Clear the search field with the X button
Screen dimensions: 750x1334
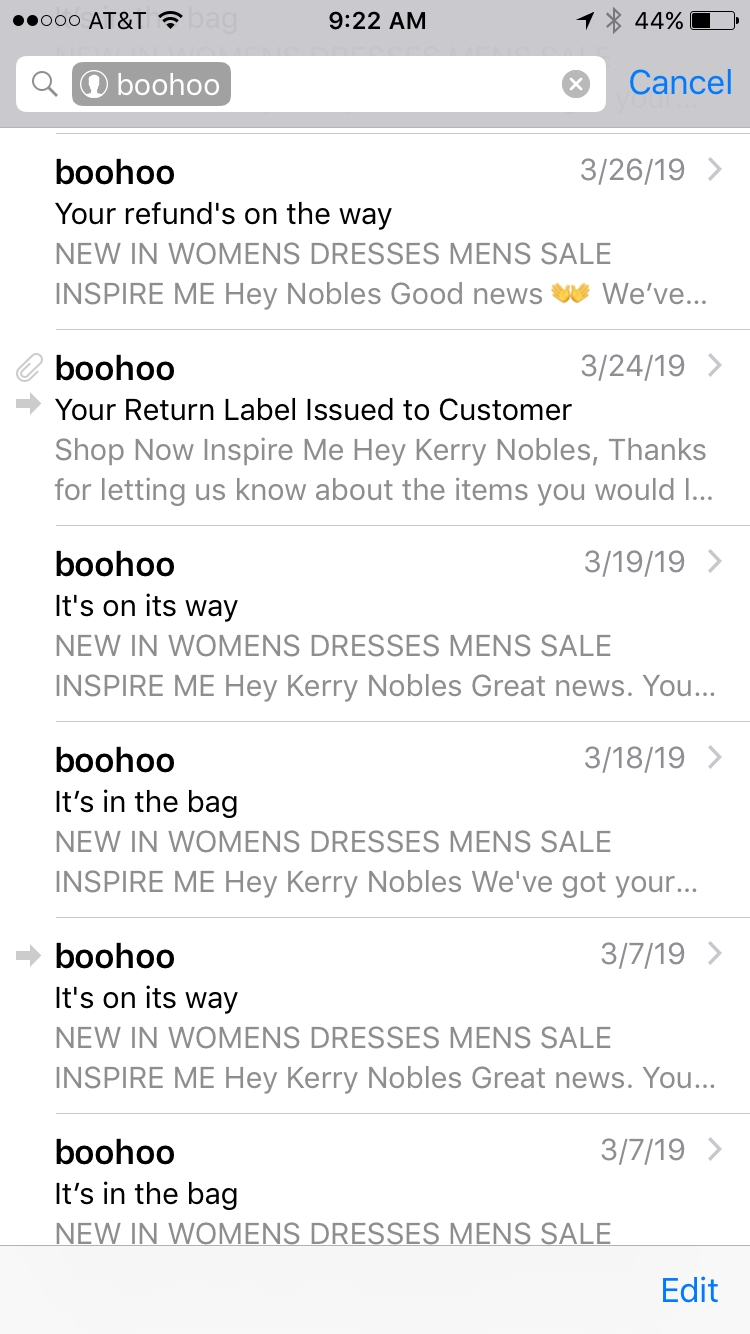pos(575,83)
